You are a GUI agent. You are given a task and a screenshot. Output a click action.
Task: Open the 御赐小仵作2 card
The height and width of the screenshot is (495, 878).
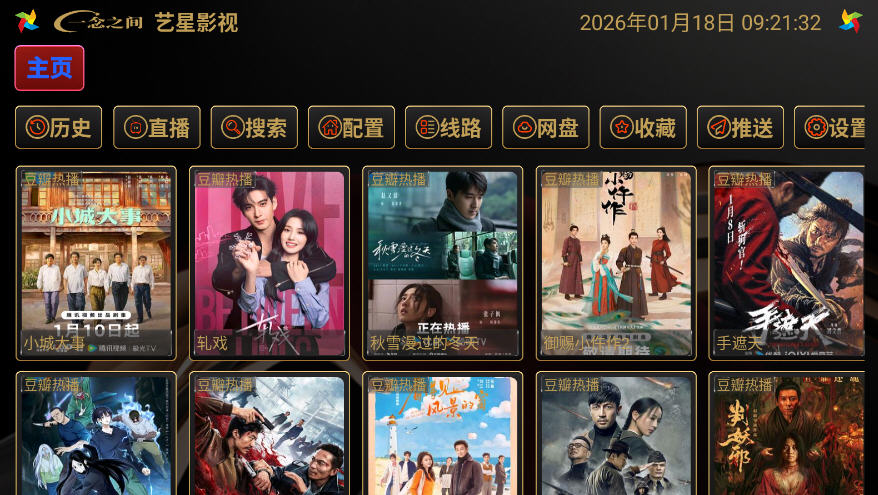coord(615,263)
